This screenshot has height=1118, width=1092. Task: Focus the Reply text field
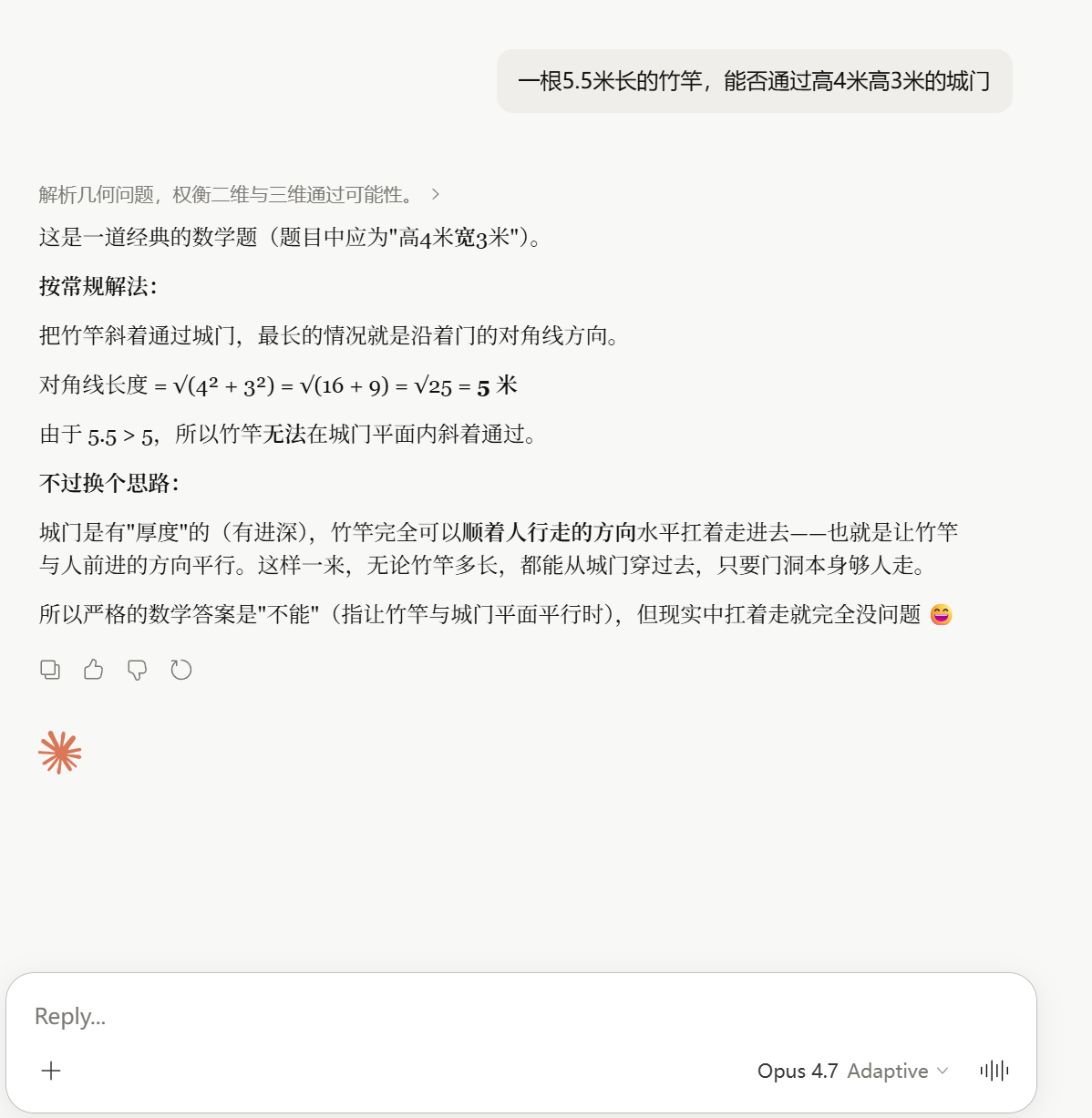coord(520,1016)
